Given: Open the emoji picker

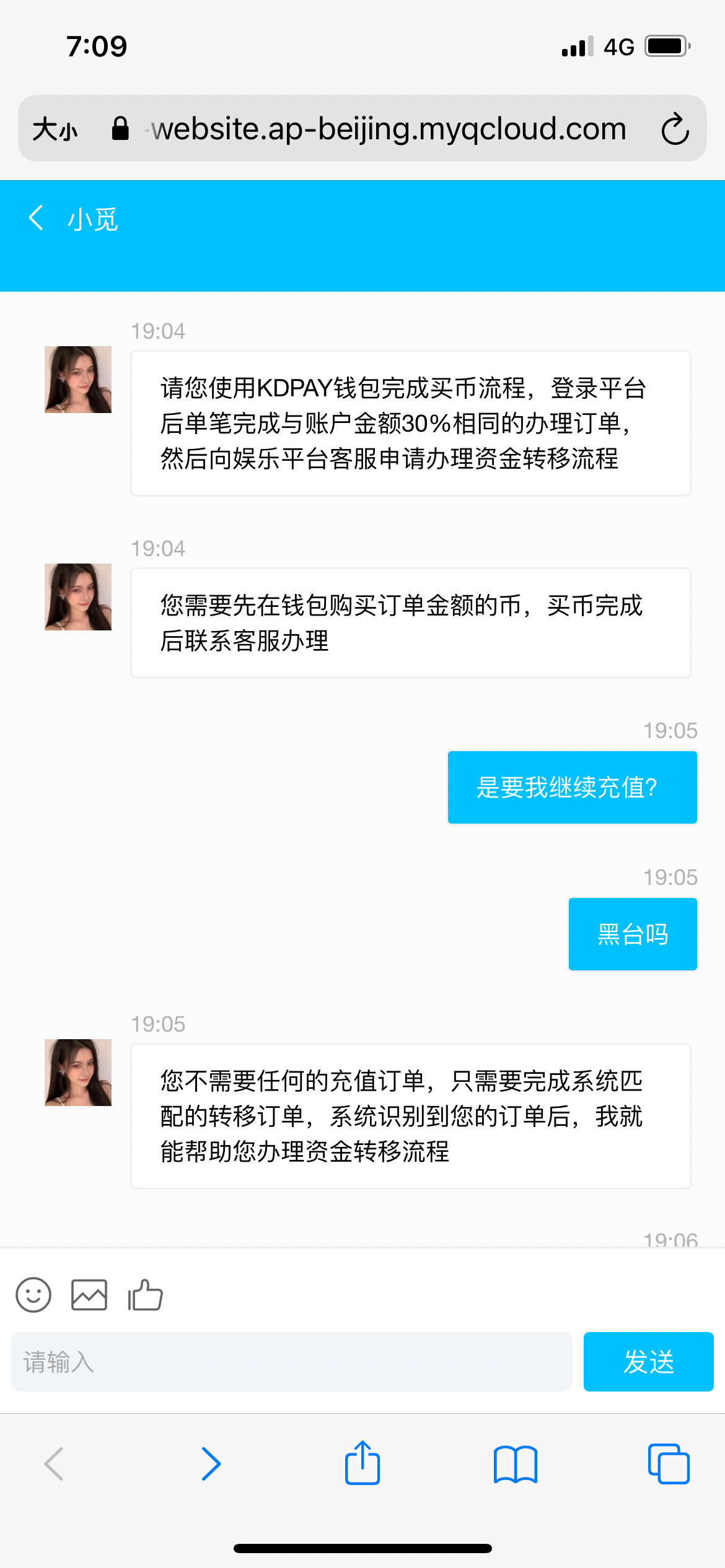Looking at the screenshot, I should (33, 1294).
